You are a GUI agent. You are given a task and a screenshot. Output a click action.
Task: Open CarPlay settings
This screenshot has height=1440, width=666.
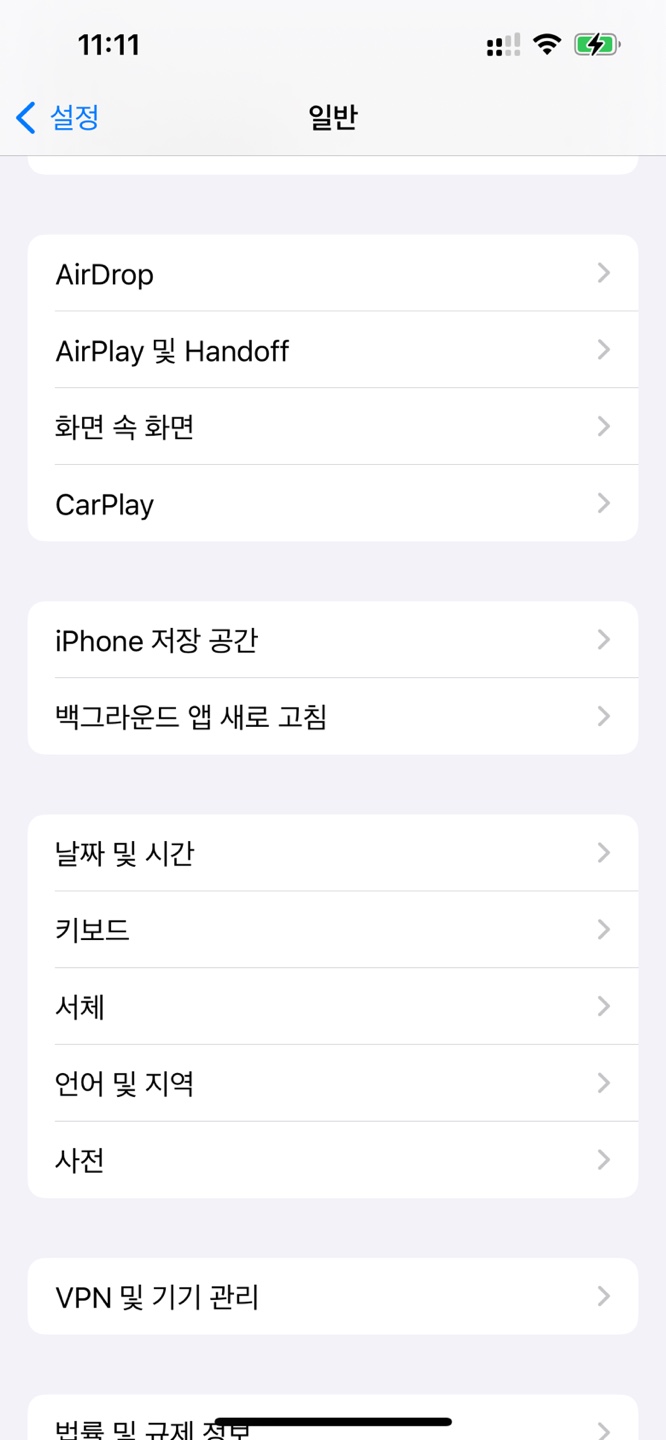point(333,503)
